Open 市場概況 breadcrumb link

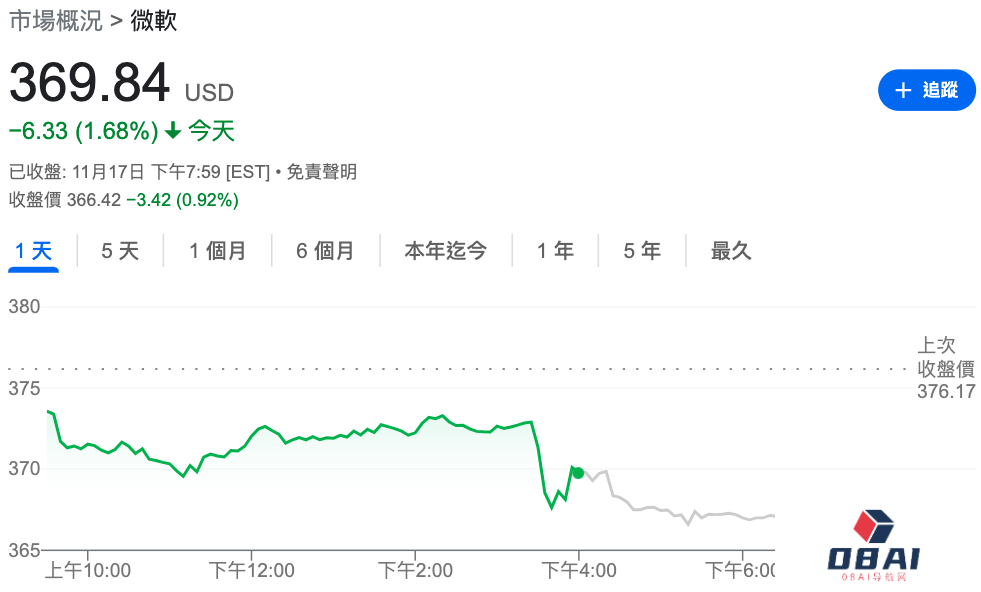click(55, 21)
